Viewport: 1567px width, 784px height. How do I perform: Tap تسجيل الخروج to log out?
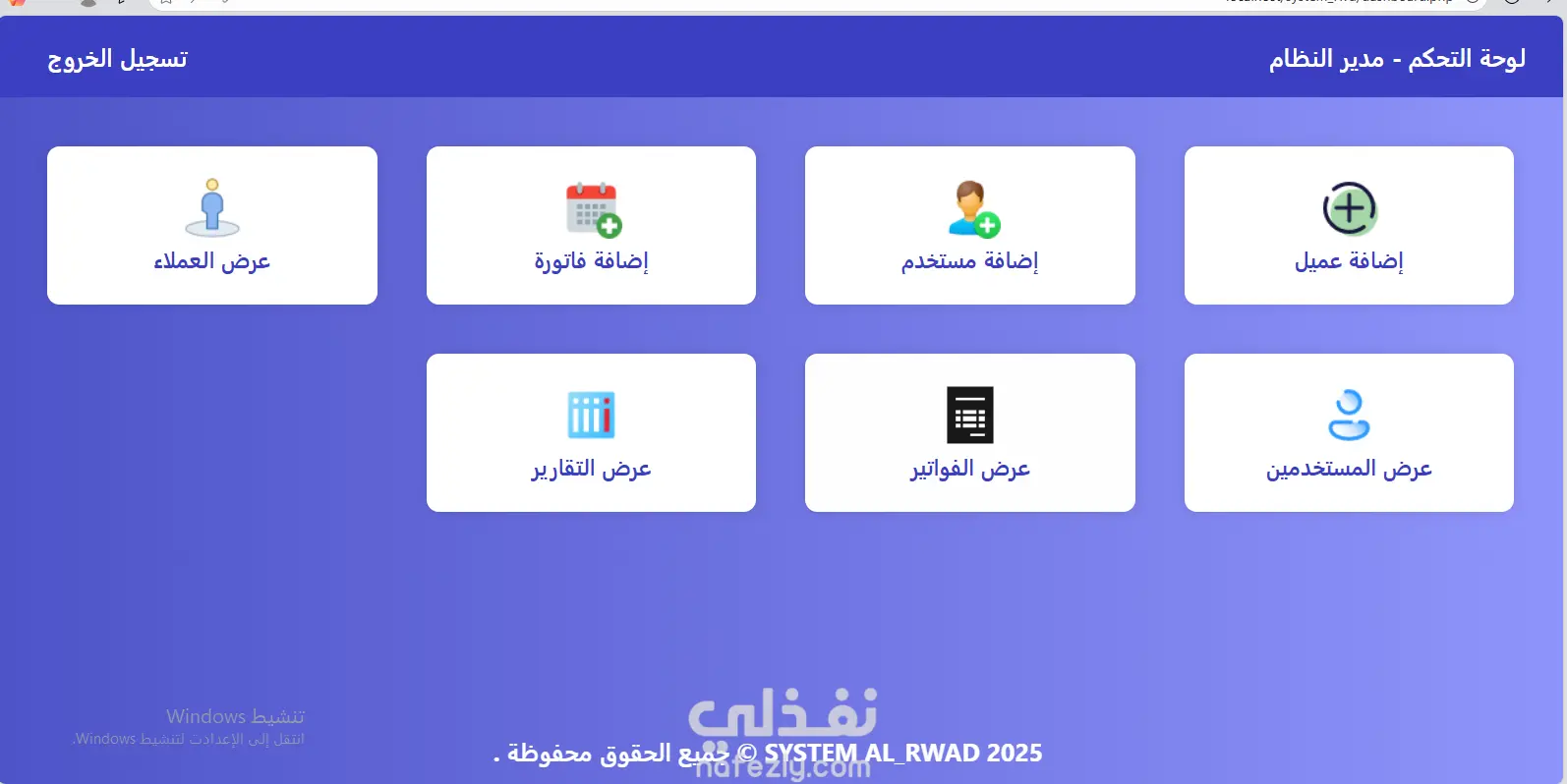coord(117,59)
